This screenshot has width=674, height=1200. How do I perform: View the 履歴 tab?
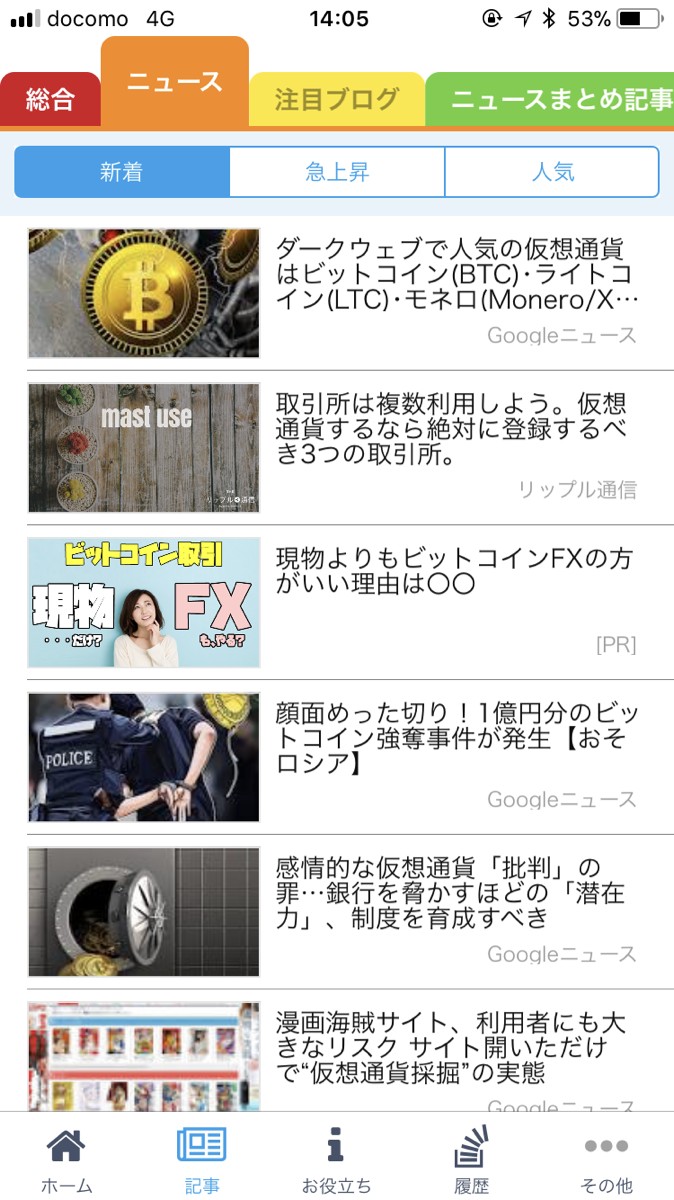pyautogui.click(x=471, y=1160)
